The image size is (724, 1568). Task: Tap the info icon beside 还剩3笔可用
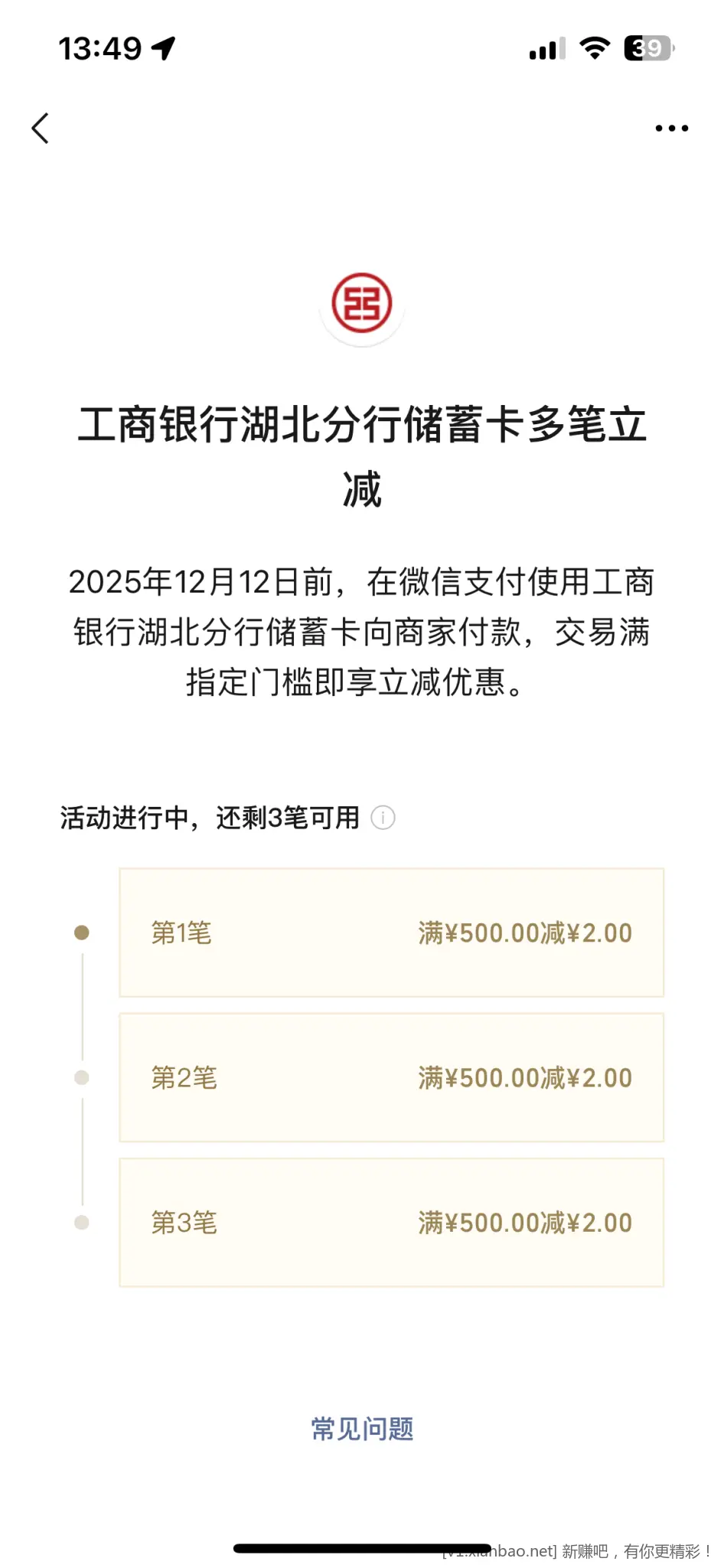coord(383,818)
